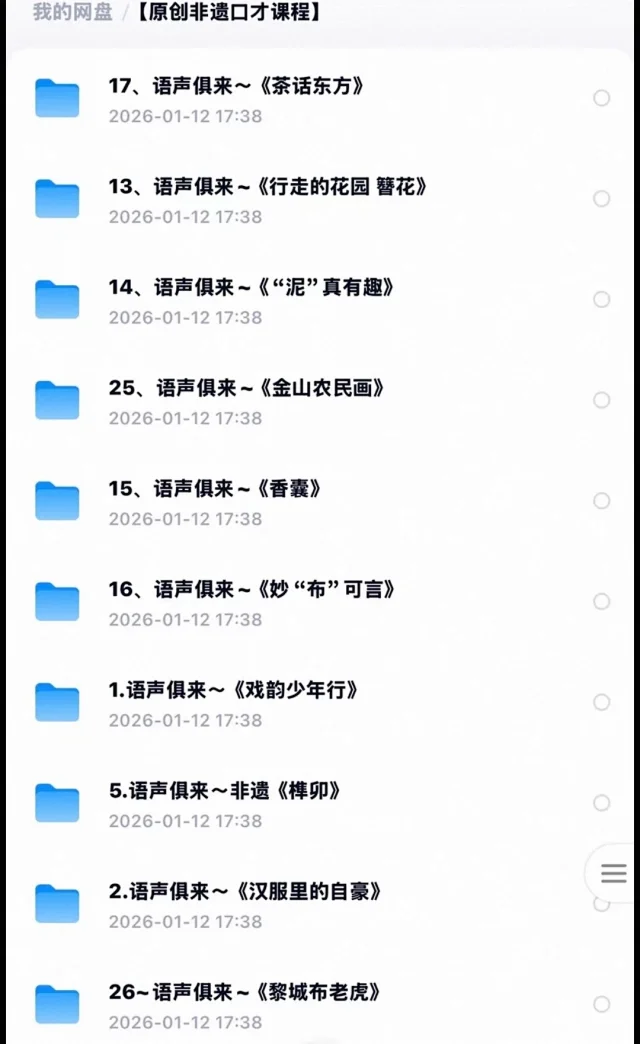Select the checkbox for 《戏韵少年行》 folder
Viewport: 640px width, 1044px height.
click(x=601, y=702)
